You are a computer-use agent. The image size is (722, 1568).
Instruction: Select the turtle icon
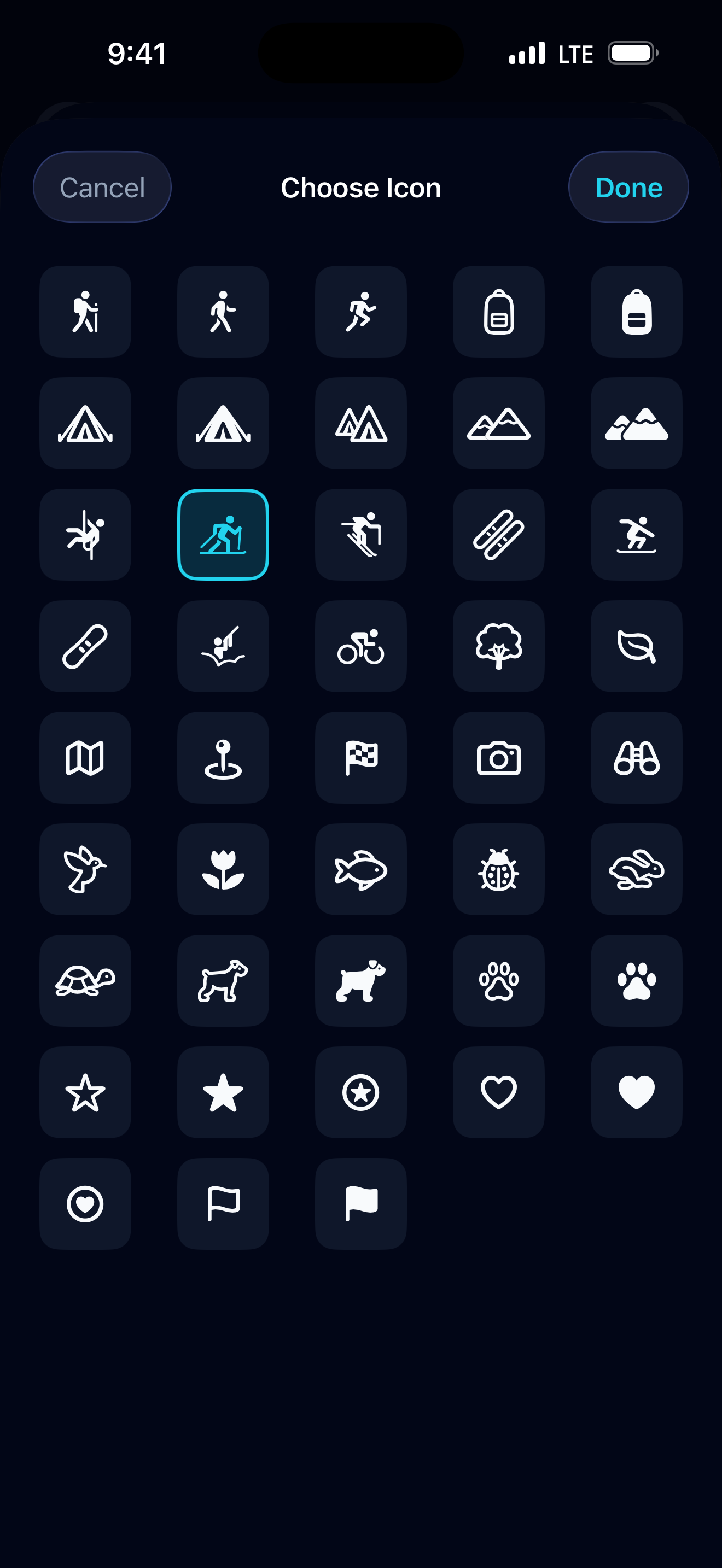85,981
